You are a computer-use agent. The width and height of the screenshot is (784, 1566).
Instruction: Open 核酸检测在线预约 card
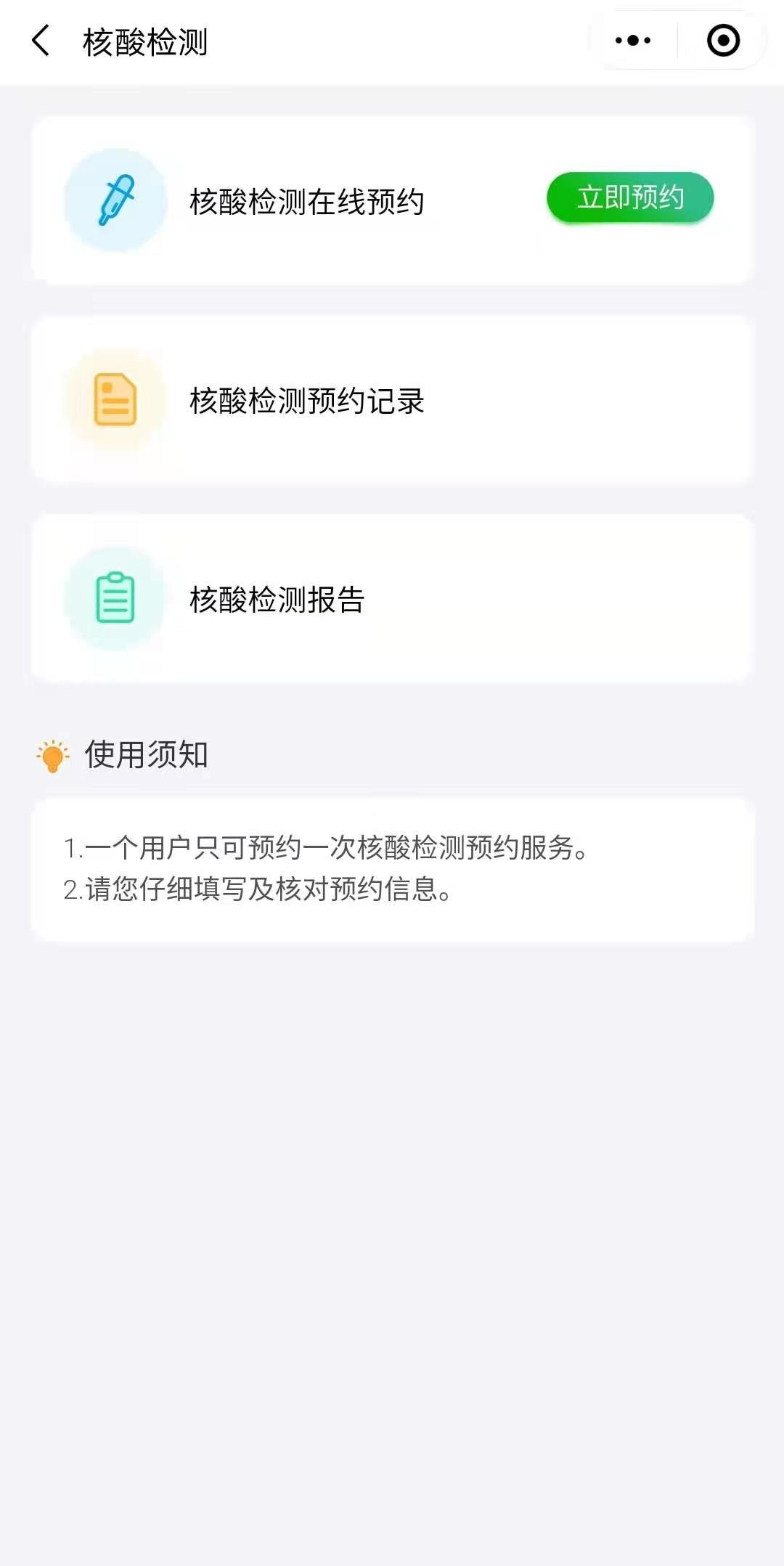tap(306, 202)
